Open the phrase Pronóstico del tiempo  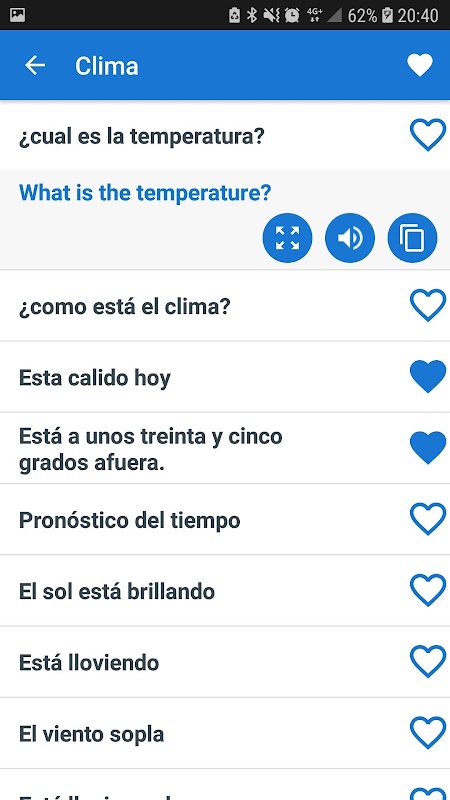pos(204,519)
